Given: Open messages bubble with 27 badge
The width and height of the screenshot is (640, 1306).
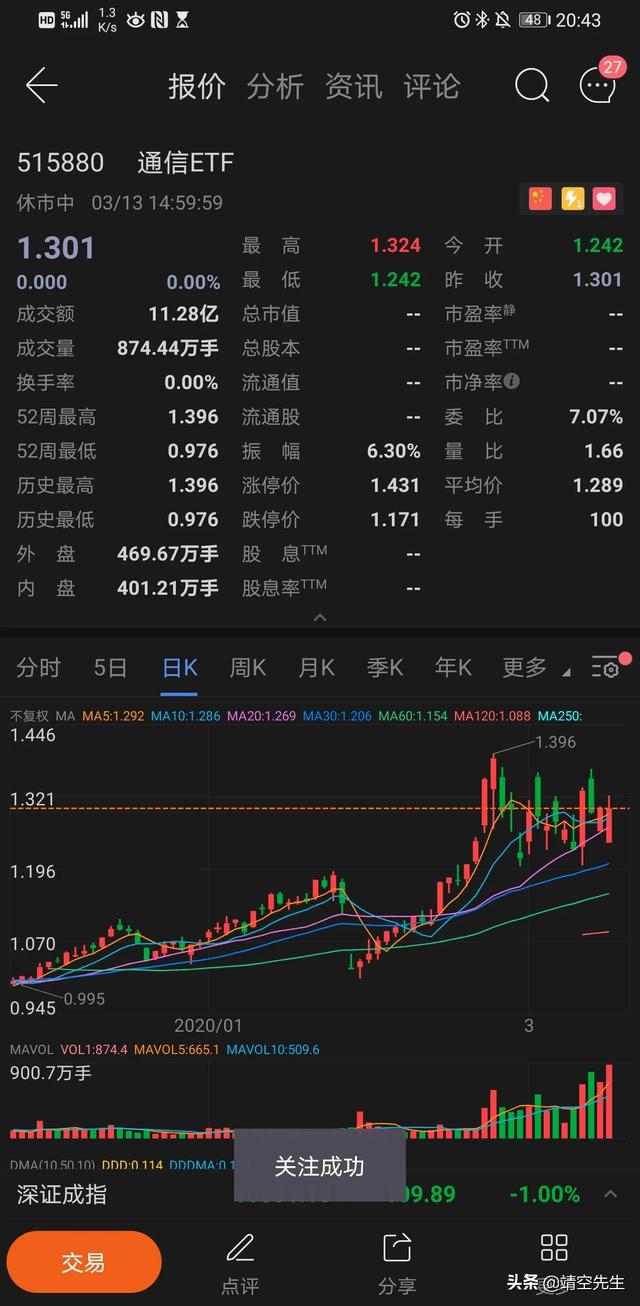Looking at the screenshot, I should (598, 86).
